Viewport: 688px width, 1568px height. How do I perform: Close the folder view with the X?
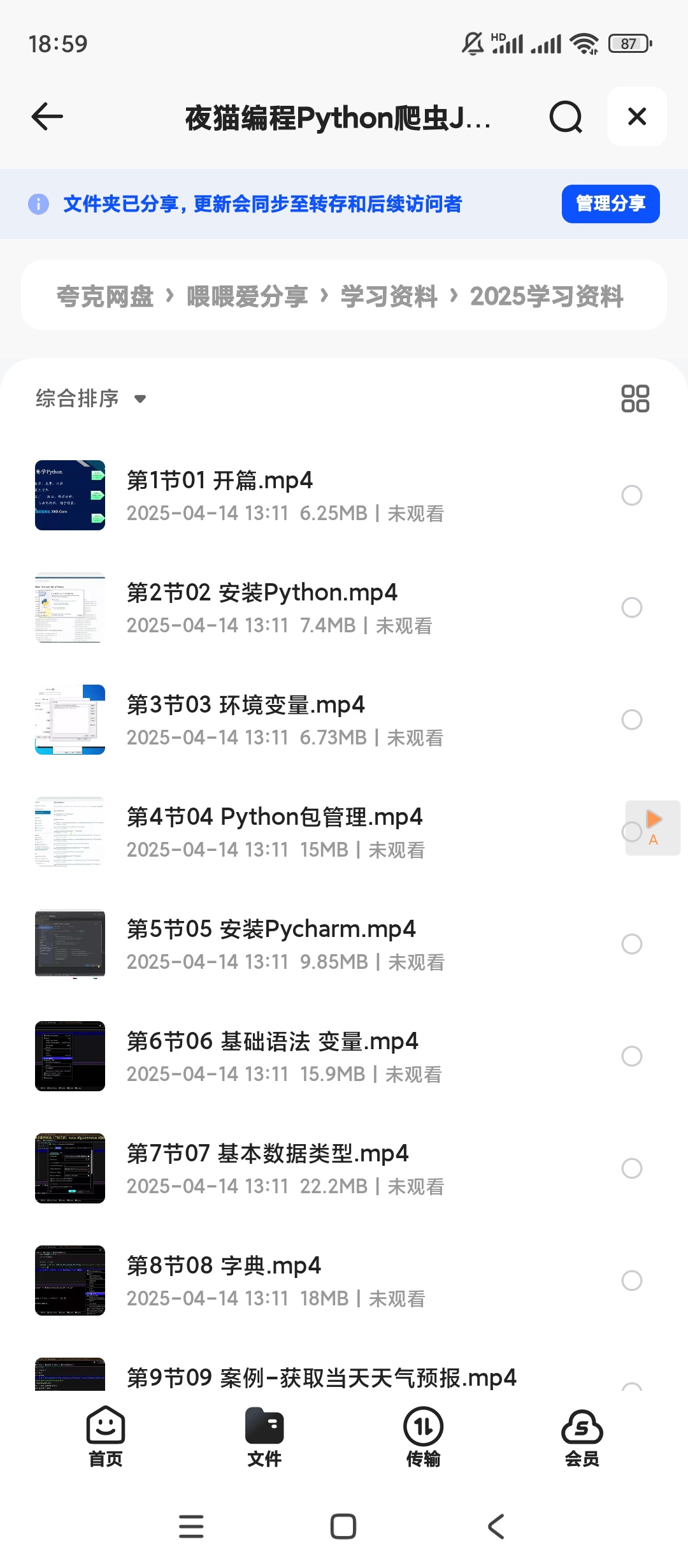[x=636, y=117]
